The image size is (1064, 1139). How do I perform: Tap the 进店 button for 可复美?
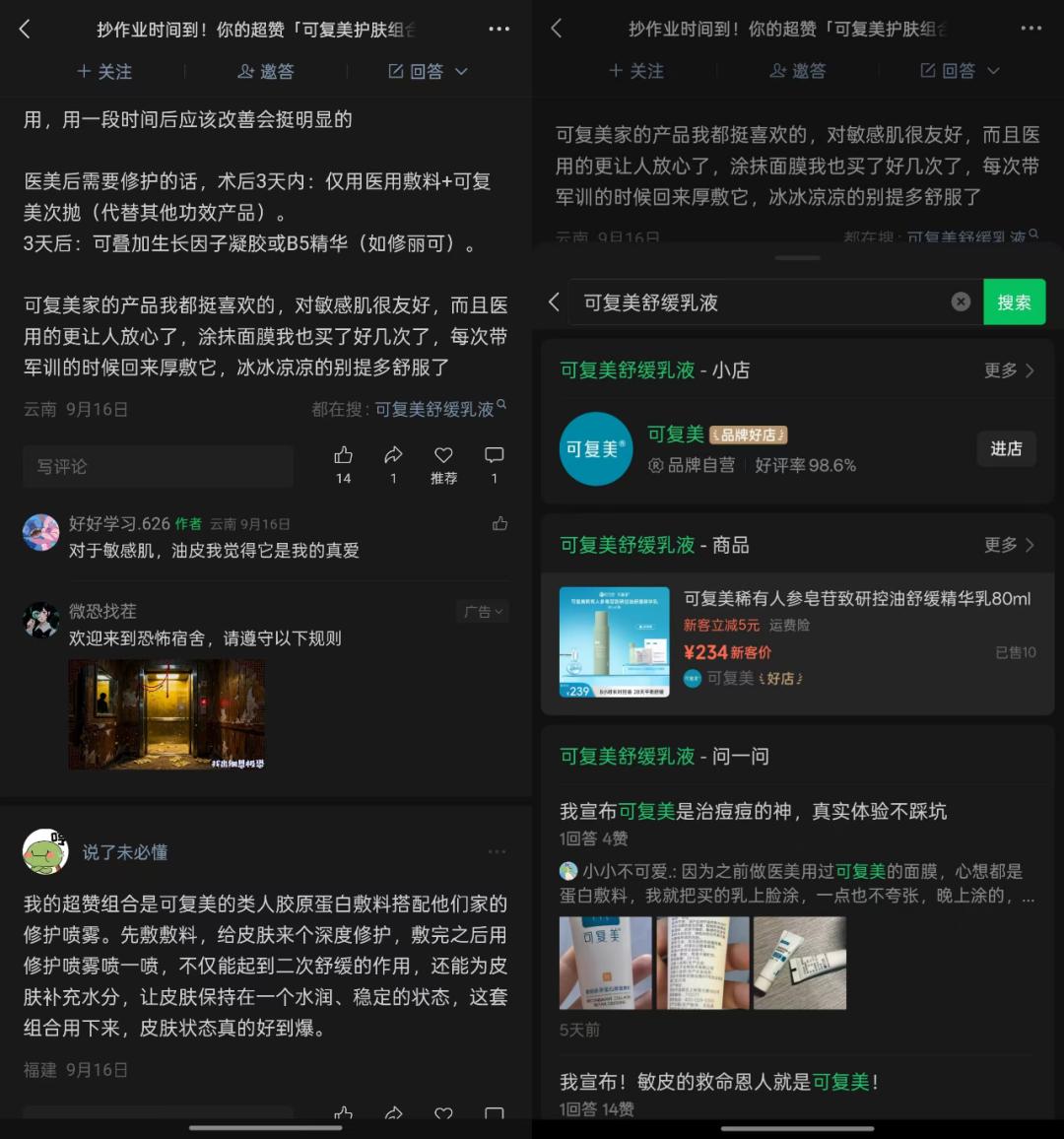(x=1006, y=449)
